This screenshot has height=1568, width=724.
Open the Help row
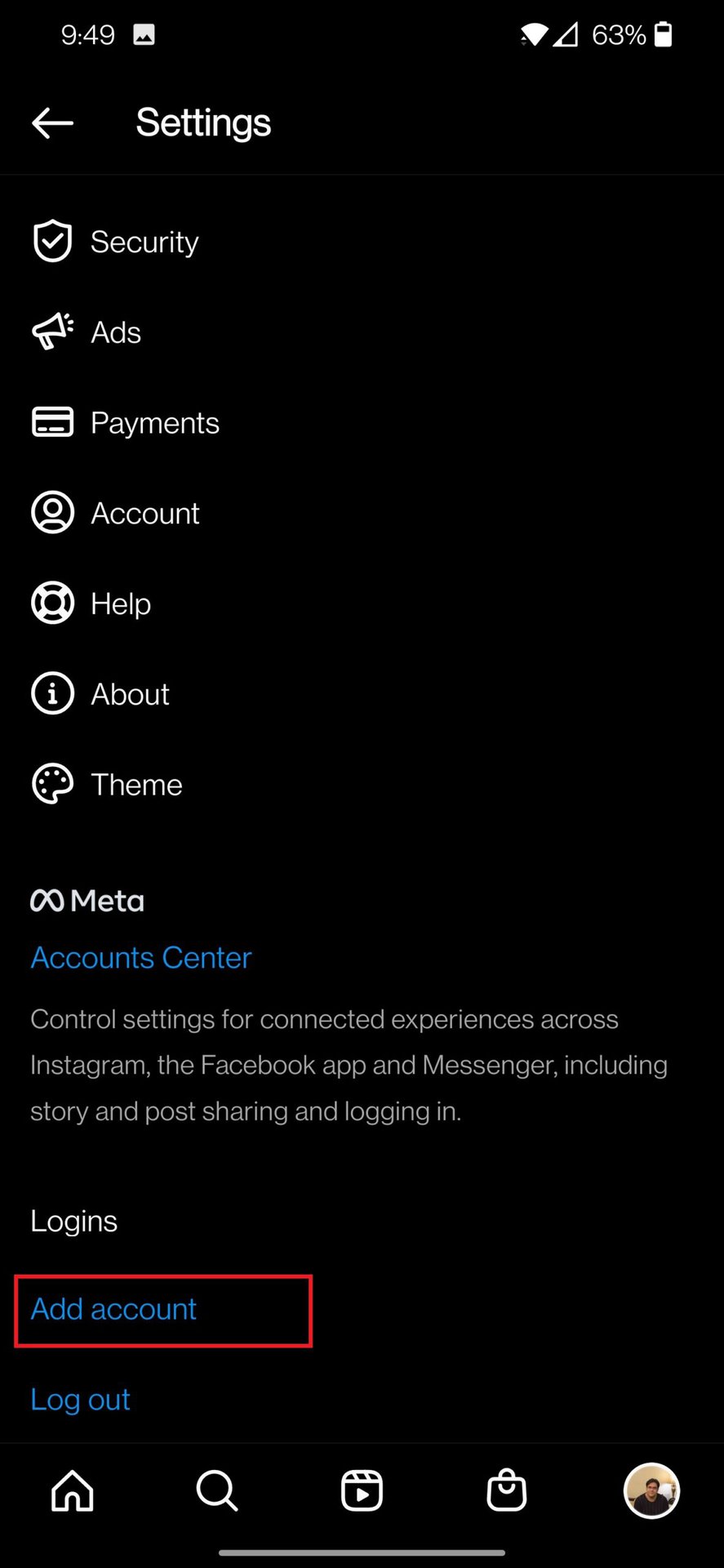(120, 604)
